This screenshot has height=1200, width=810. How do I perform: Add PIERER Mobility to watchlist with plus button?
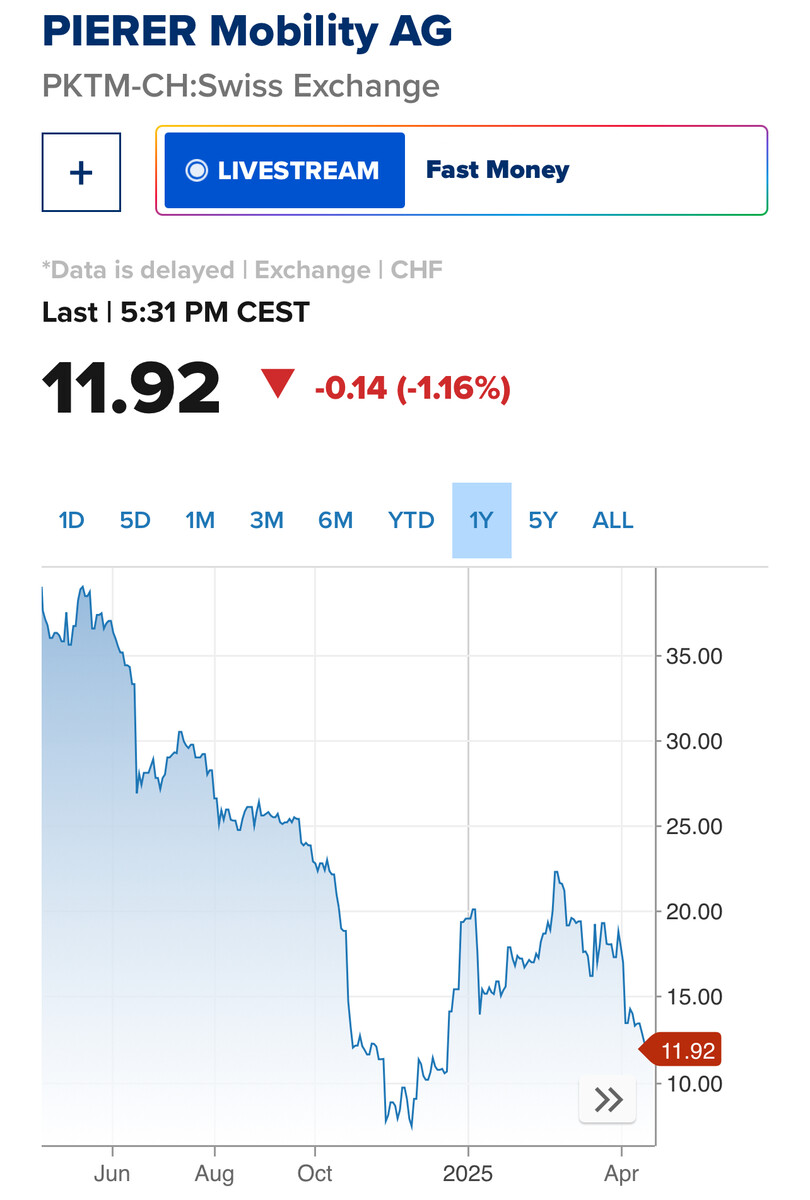click(81, 172)
